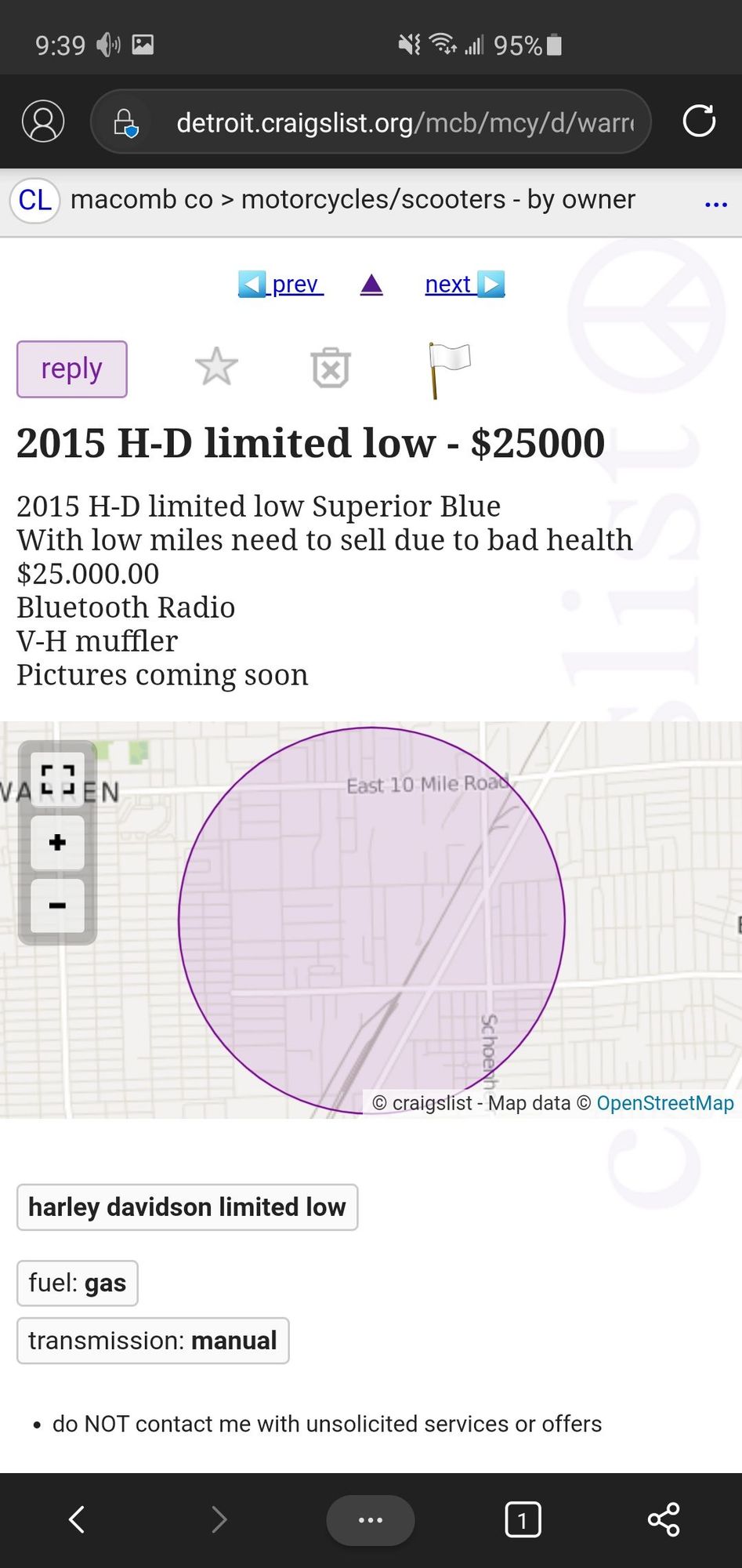The width and height of the screenshot is (742, 1568).
Task: Flag this posting
Action: (x=449, y=369)
